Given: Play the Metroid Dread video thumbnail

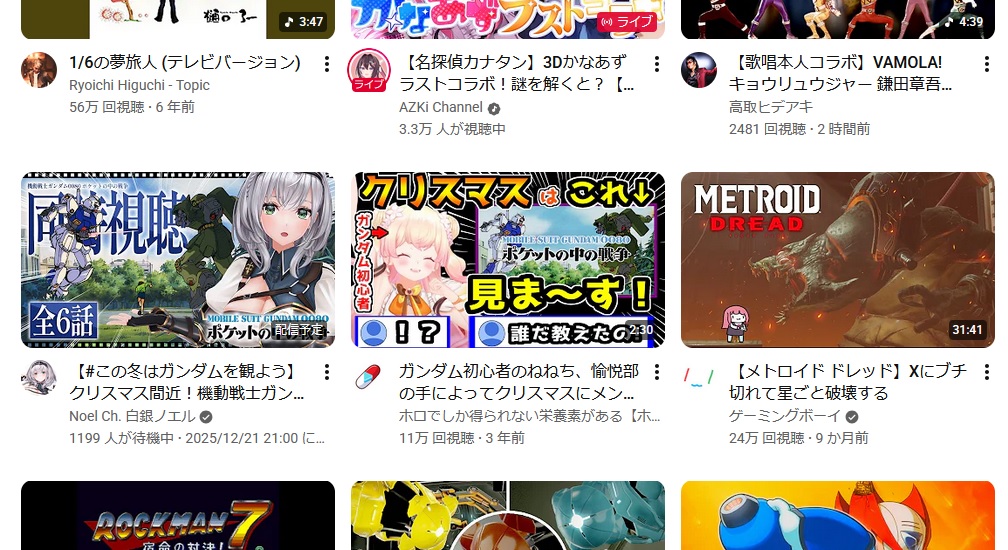Looking at the screenshot, I should point(838,260).
